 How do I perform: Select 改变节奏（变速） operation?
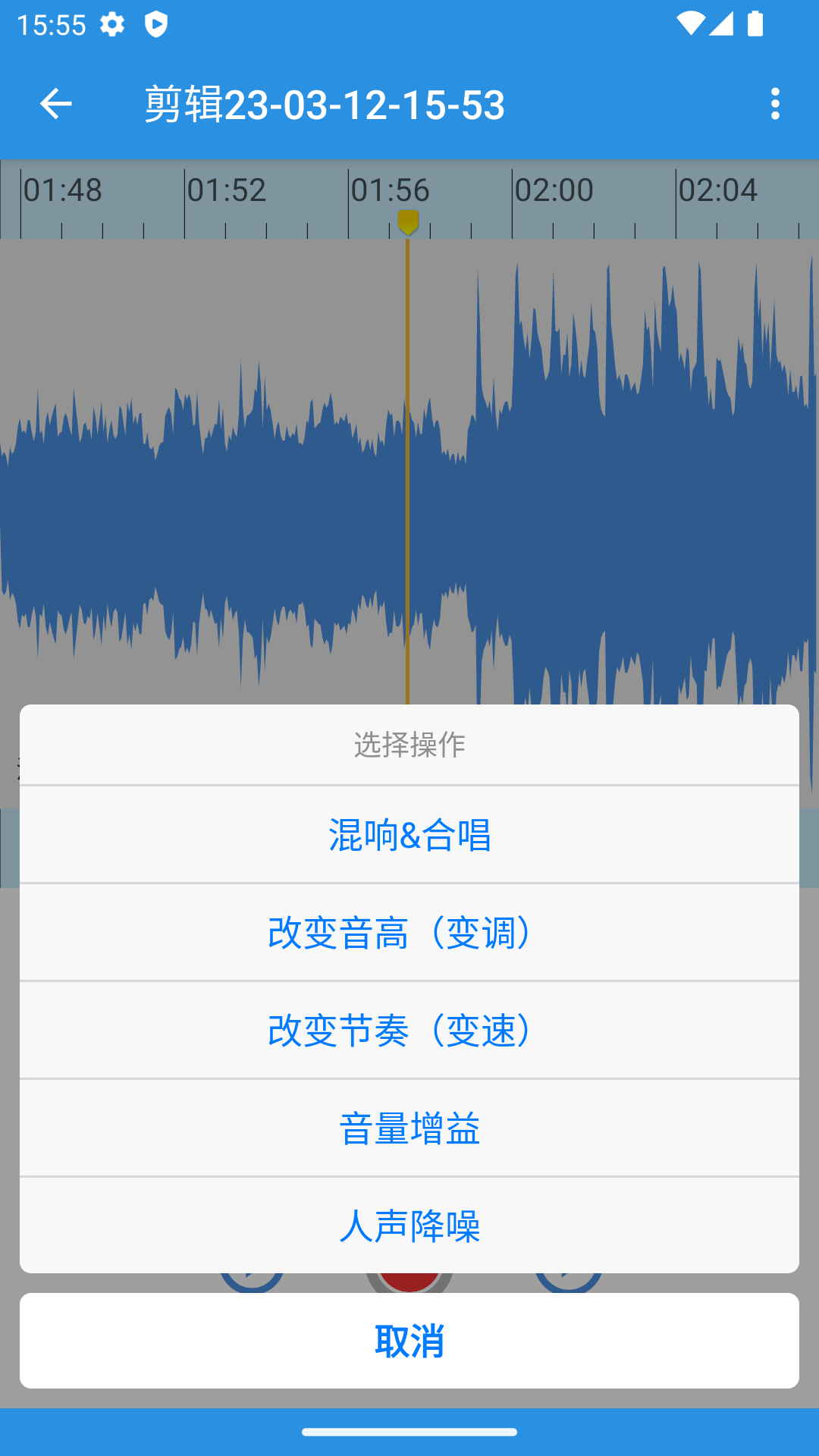409,1031
